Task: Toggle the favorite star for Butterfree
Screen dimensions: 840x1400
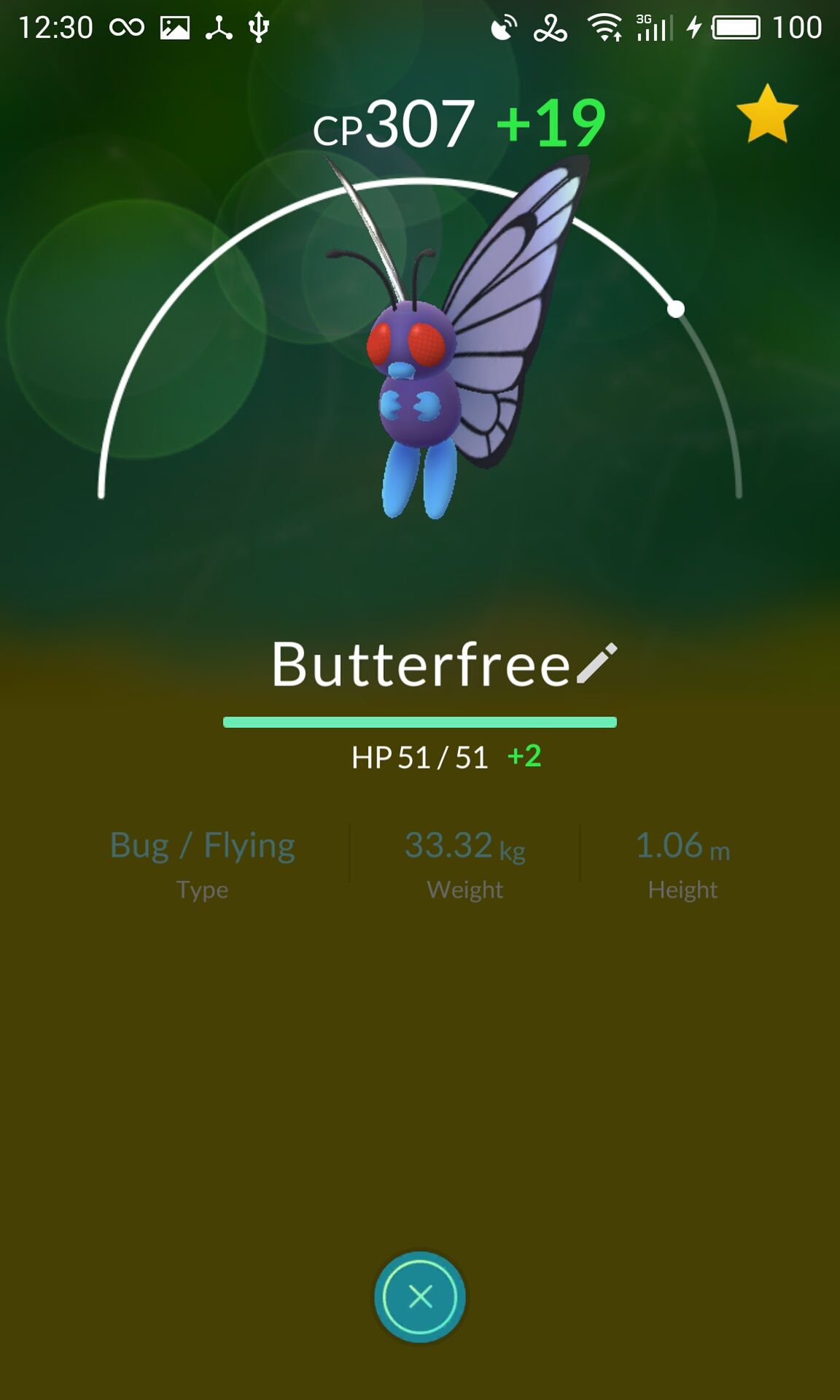Action: pyautogui.click(x=766, y=114)
